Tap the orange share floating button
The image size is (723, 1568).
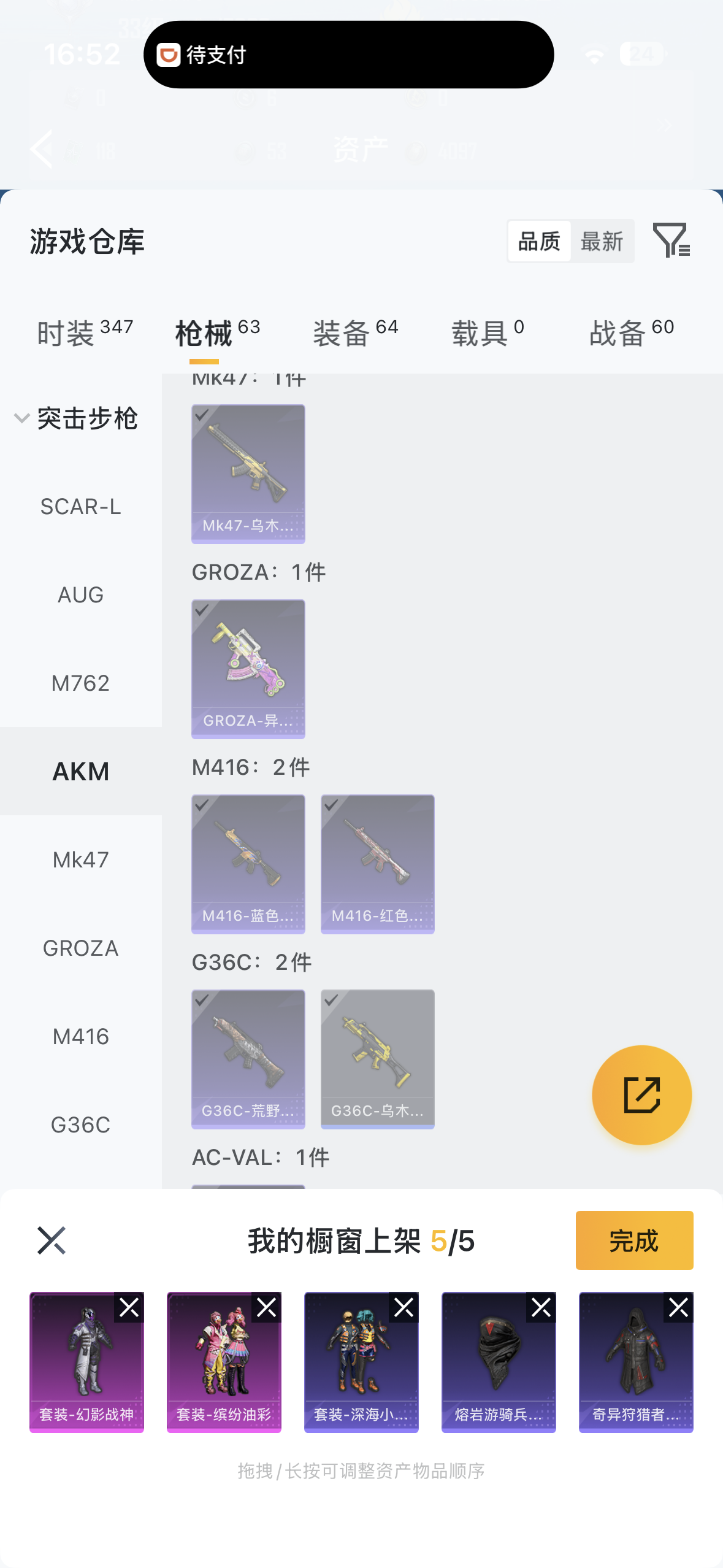click(641, 1094)
